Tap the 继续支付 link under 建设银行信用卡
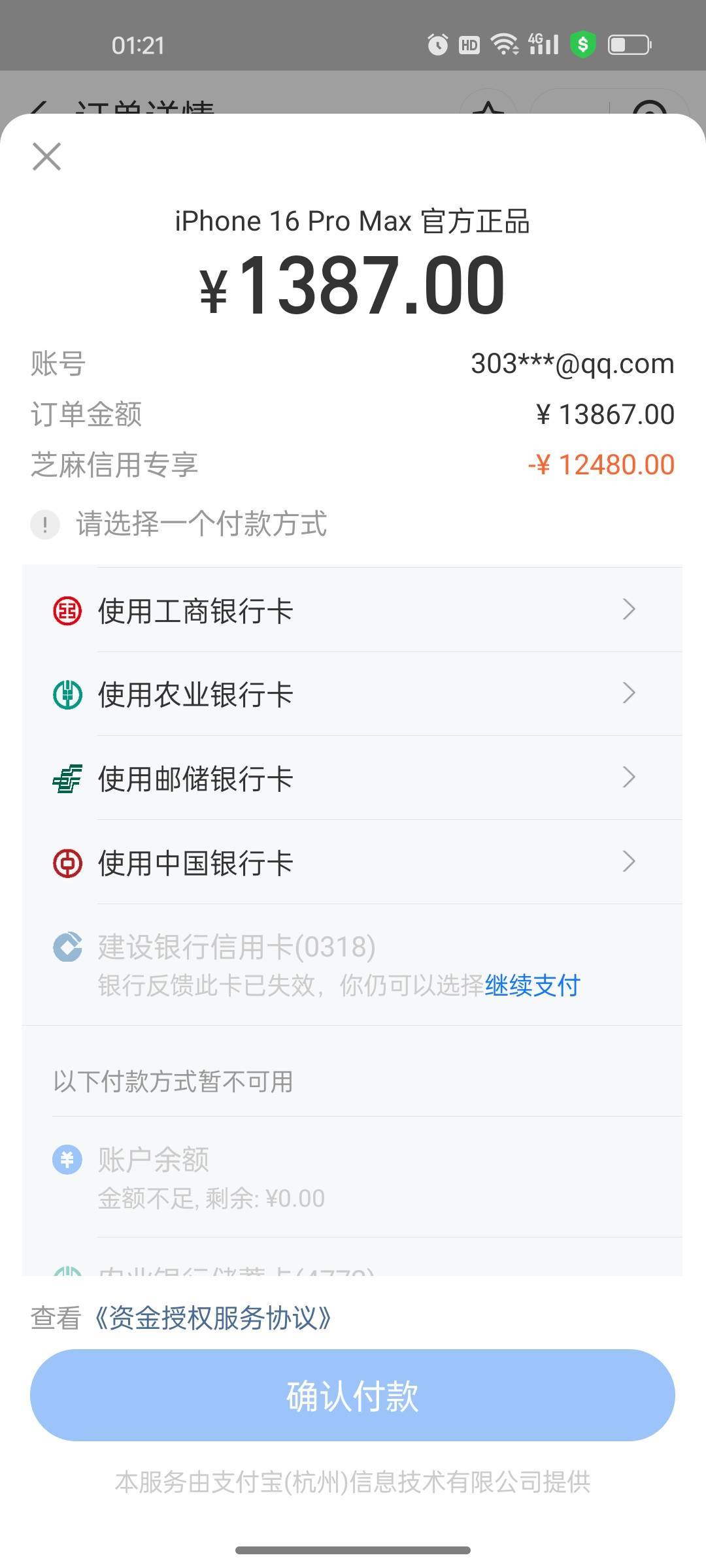 532,985
